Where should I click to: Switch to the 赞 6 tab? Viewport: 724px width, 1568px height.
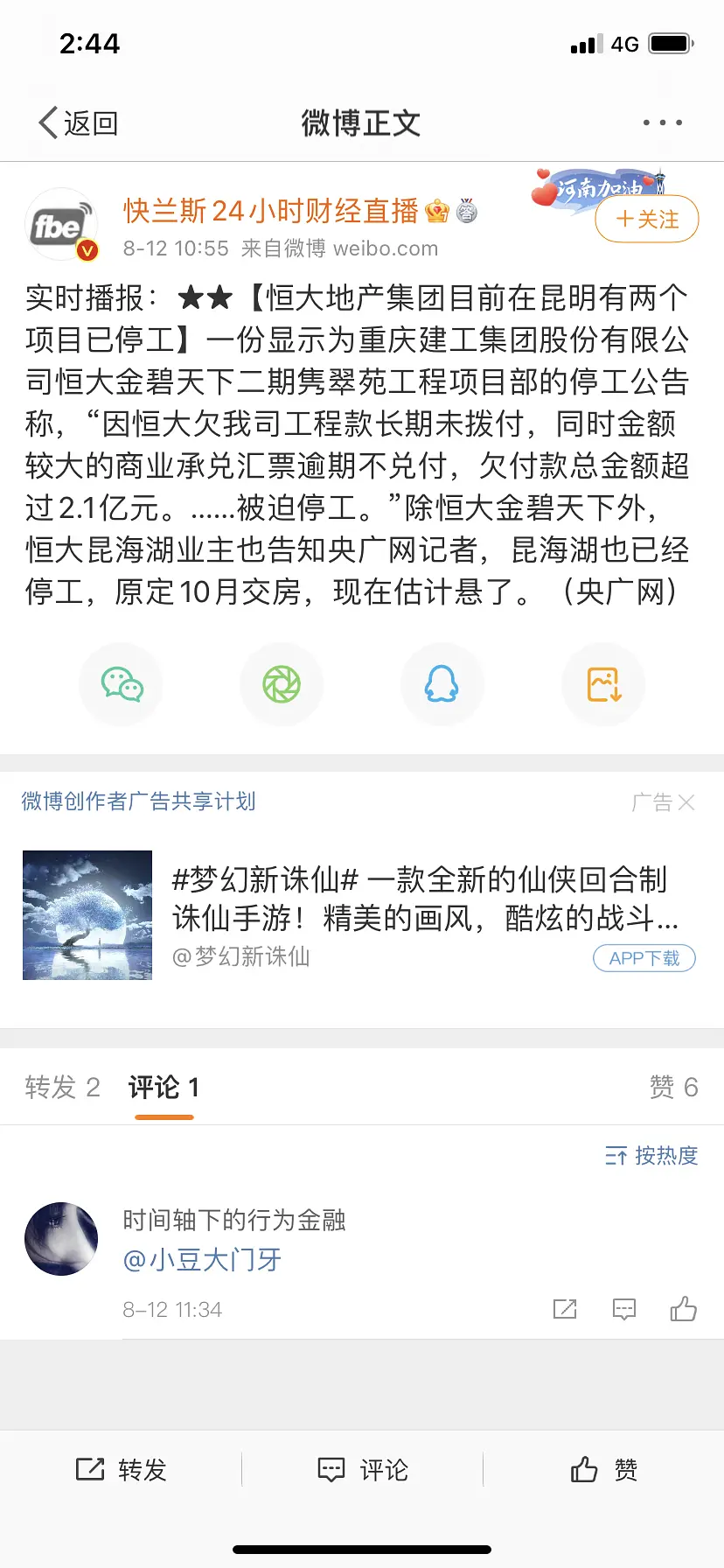click(673, 1088)
